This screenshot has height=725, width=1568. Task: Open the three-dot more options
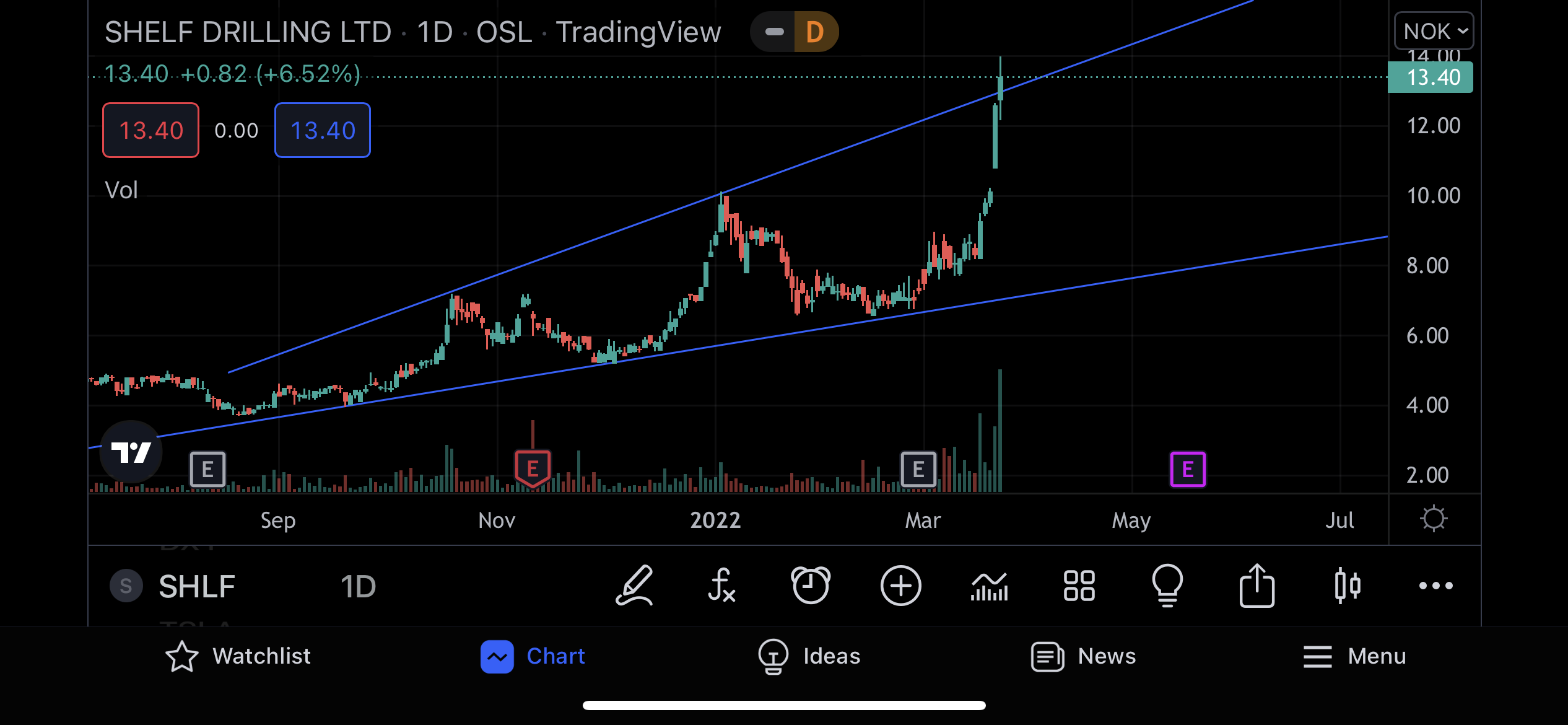pos(1435,585)
